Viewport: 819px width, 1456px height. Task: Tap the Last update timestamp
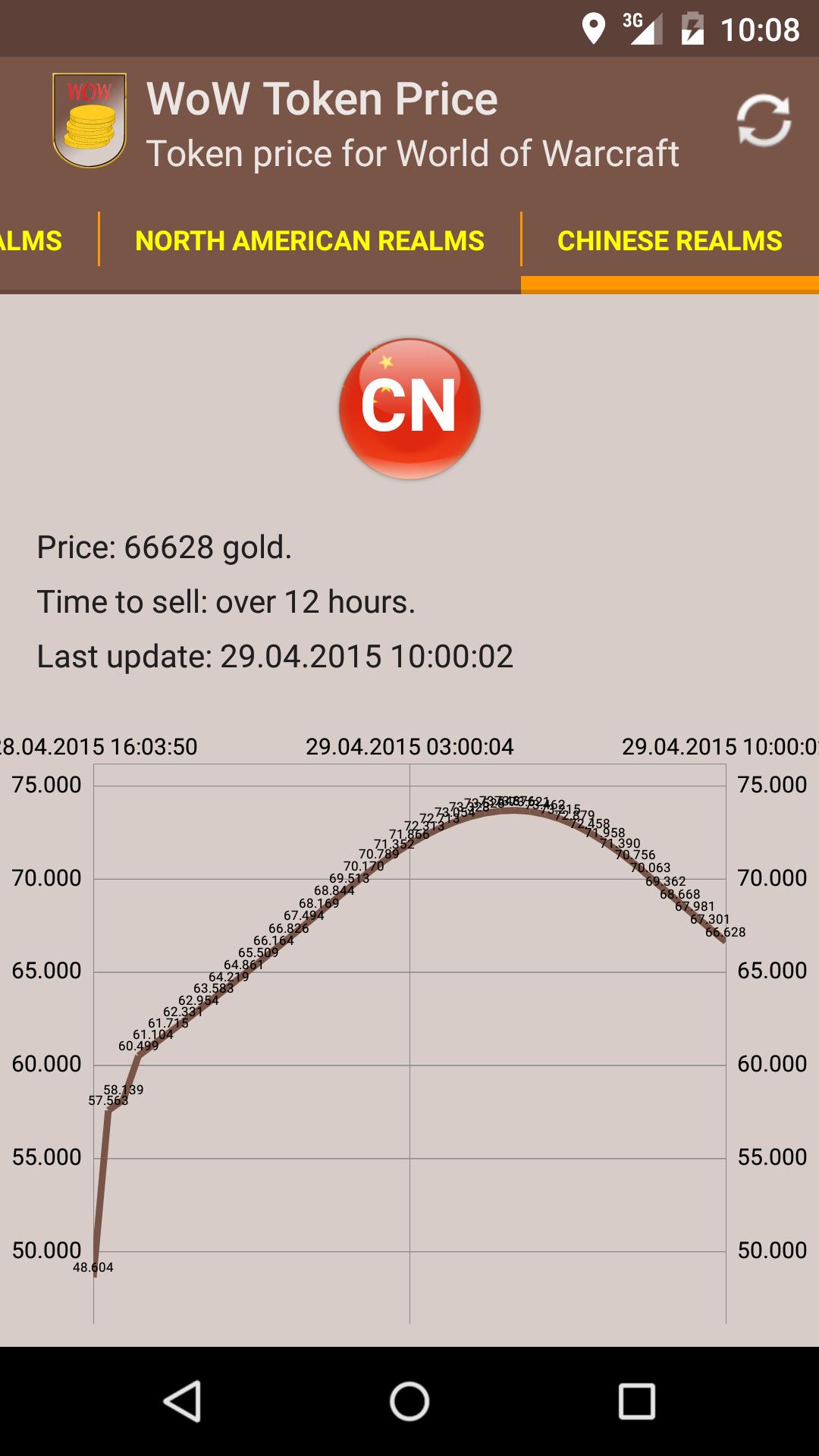275,657
